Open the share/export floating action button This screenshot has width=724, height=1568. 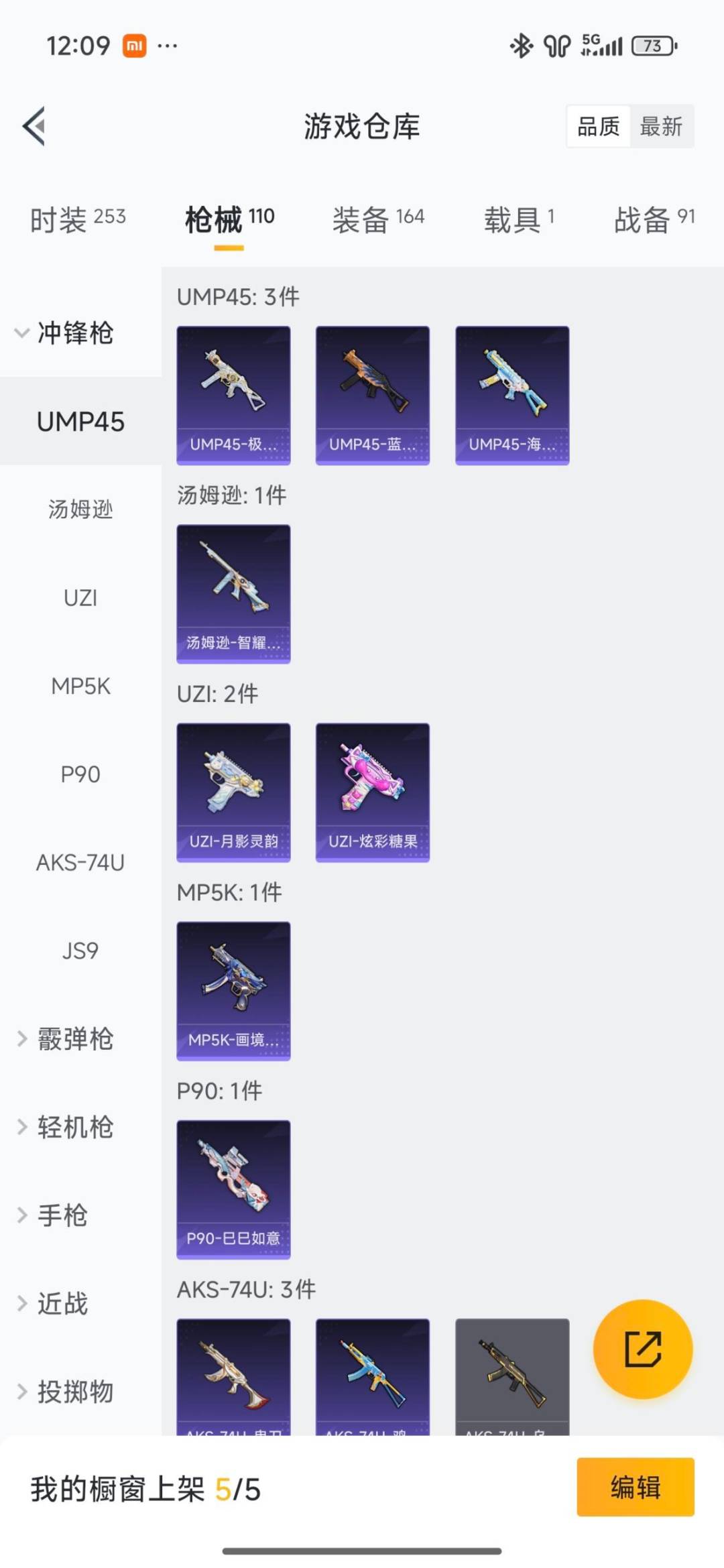(x=642, y=1351)
